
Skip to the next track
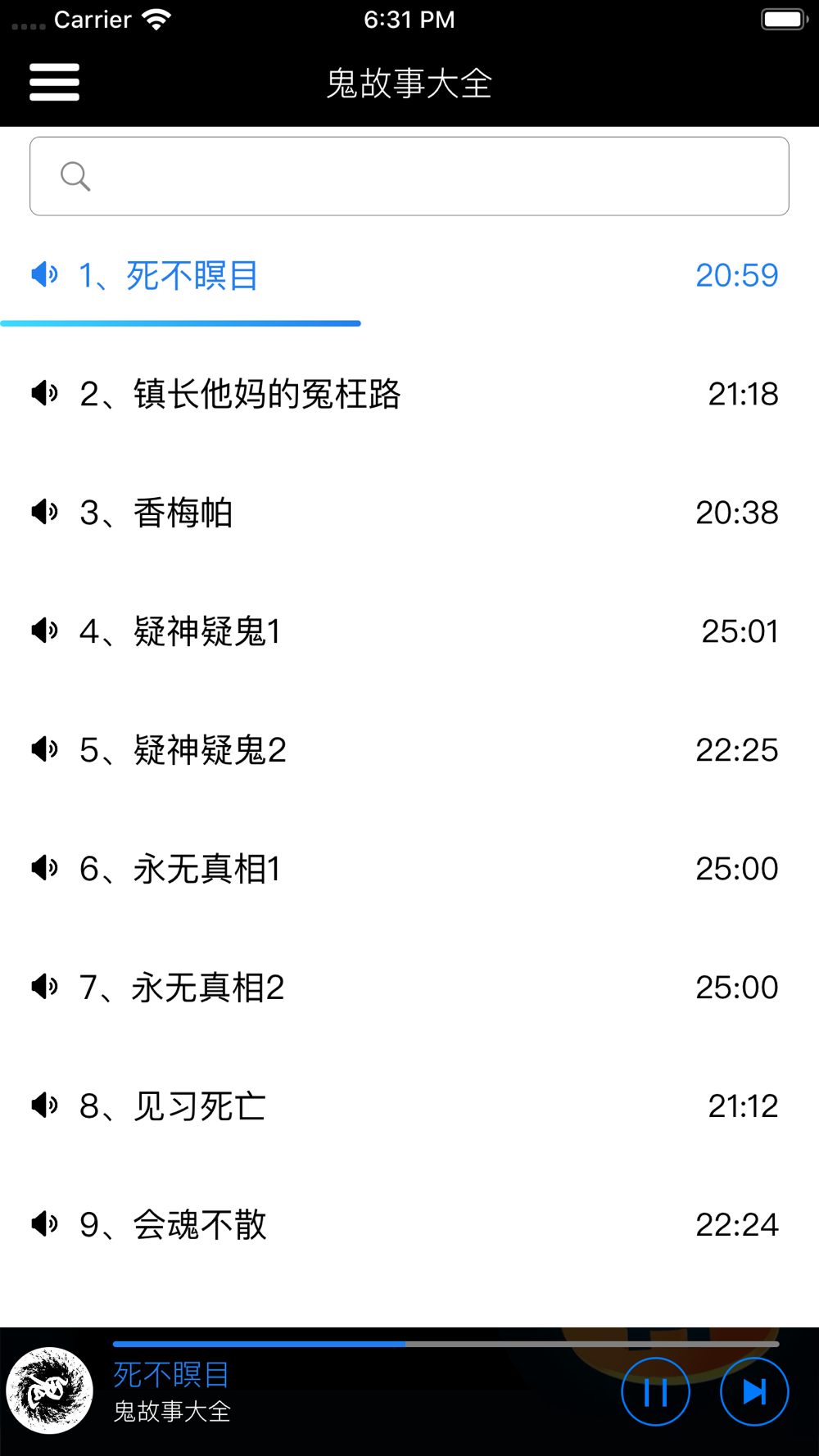(x=753, y=1391)
